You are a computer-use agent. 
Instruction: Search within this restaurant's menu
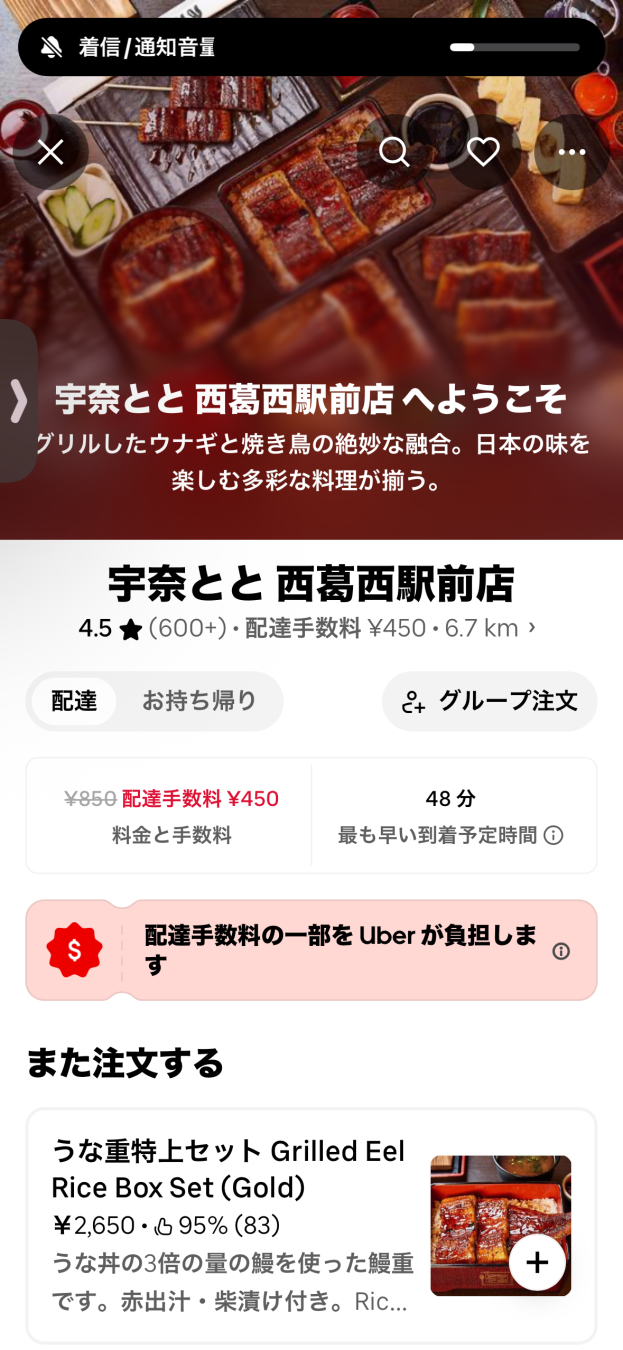tap(394, 152)
